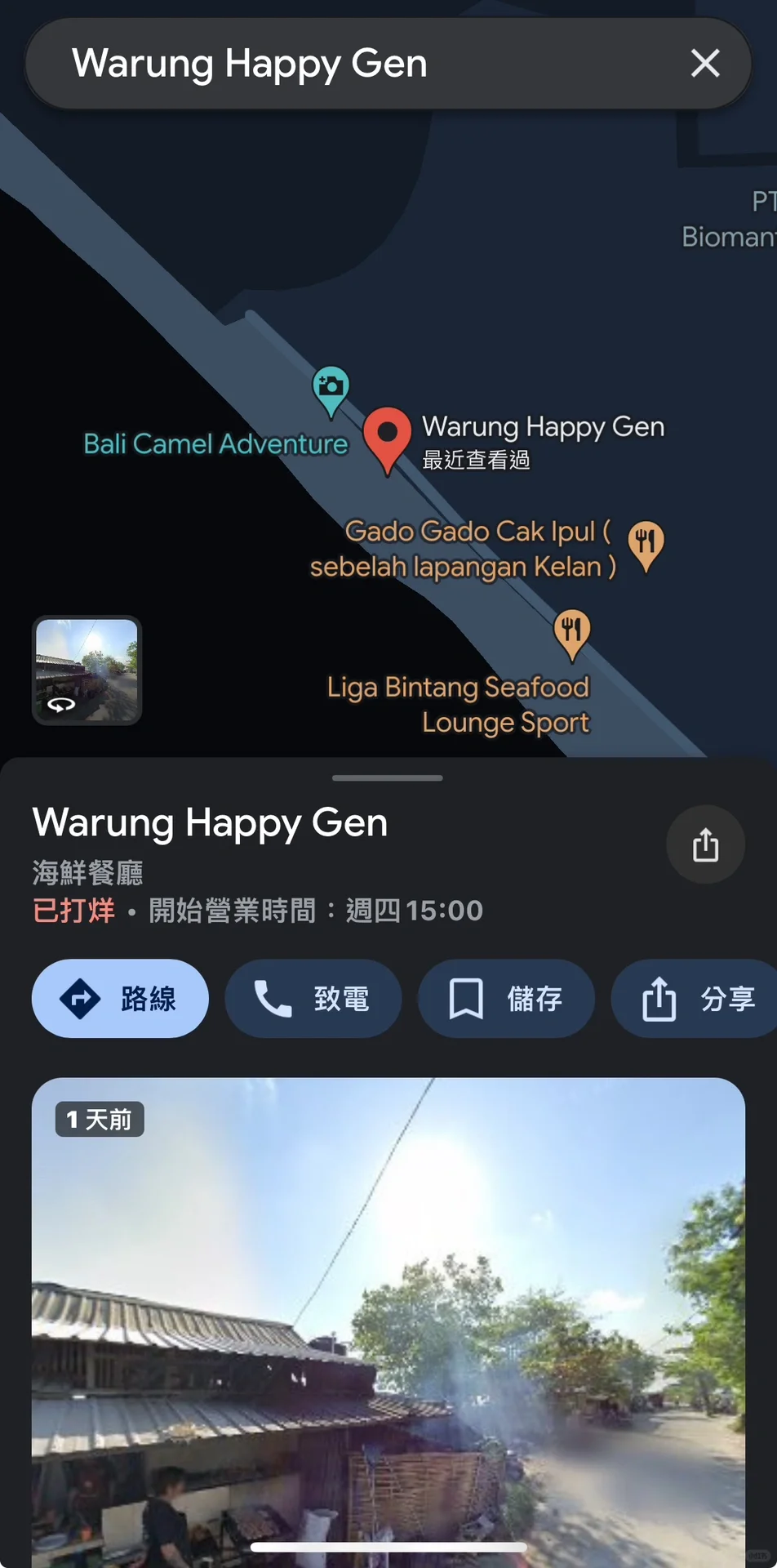The image size is (777, 1568).
Task: Expand the place sheet using the drag handle
Action: (x=388, y=777)
